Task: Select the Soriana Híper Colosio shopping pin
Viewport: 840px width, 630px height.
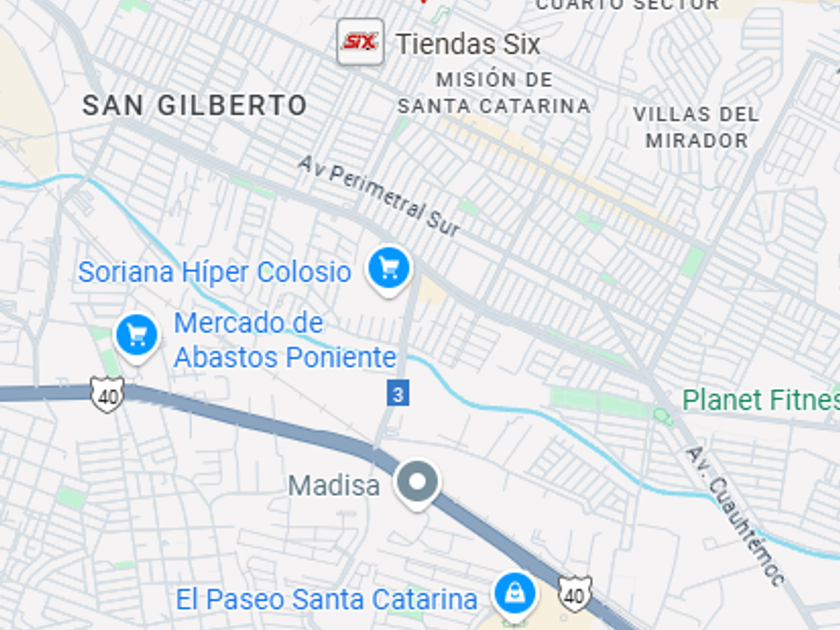Action: click(x=389, y=271)
